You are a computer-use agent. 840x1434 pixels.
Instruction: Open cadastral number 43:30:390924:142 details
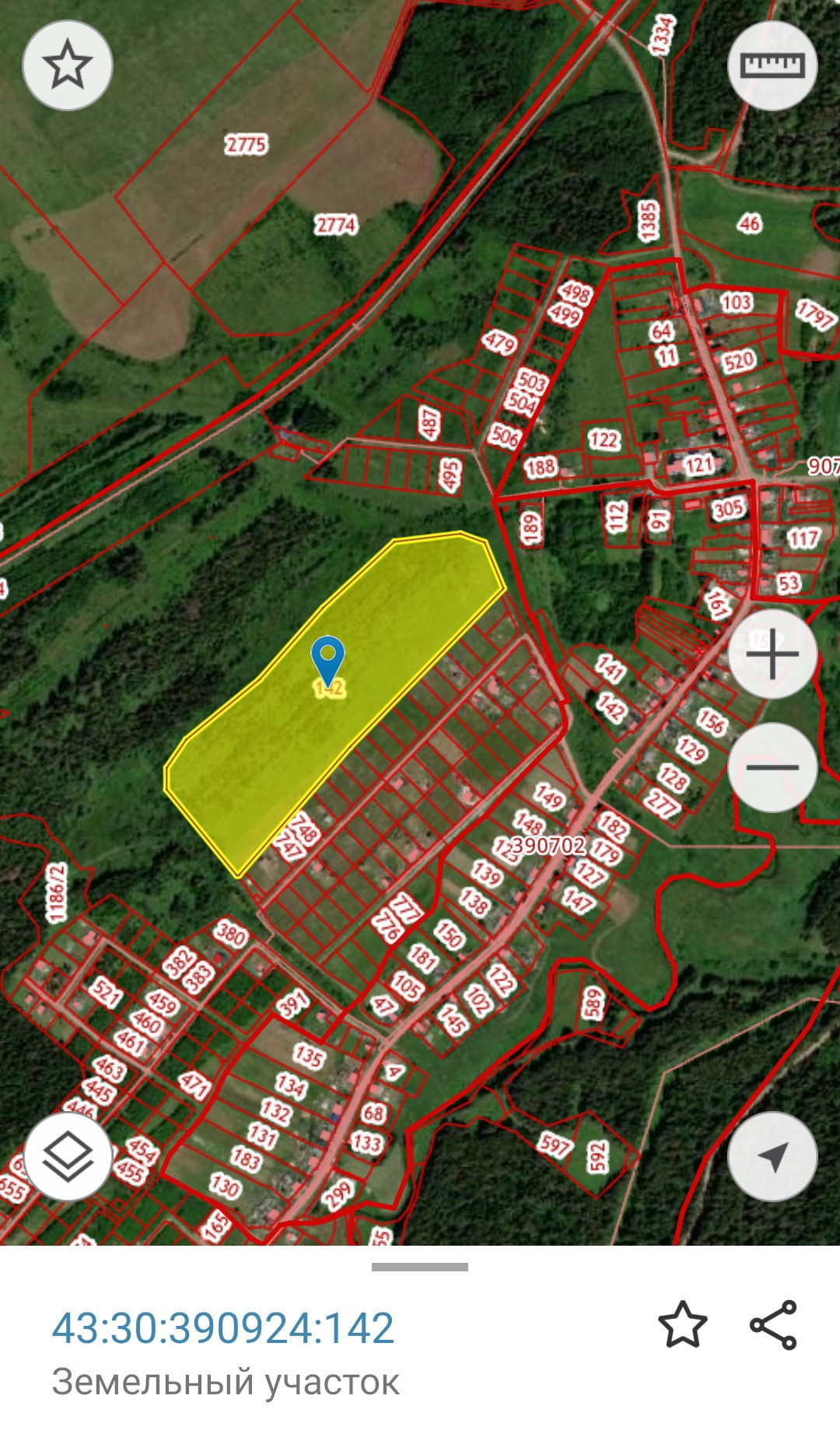(223, 1328)
